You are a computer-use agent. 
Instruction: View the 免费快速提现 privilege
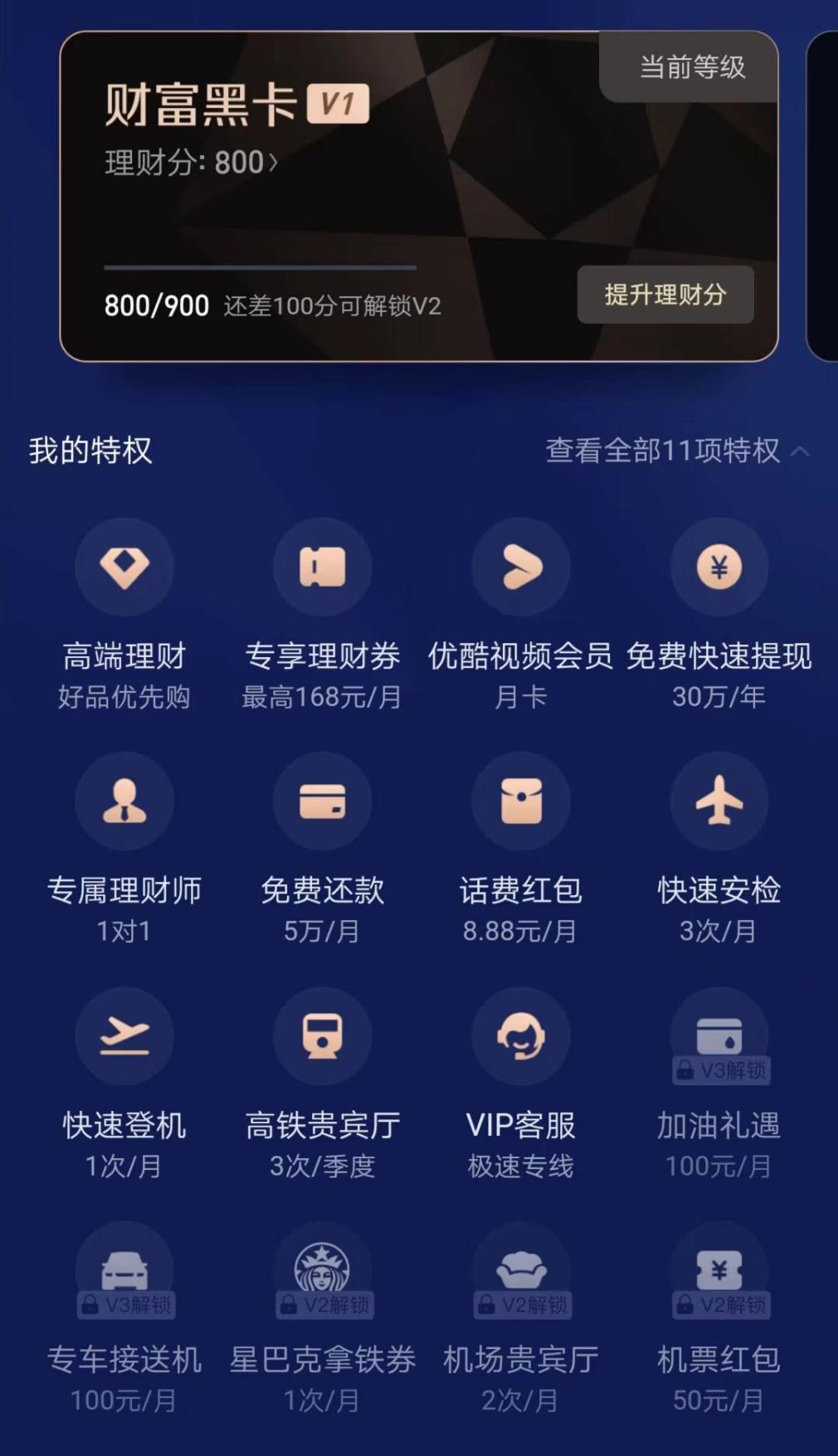coord(719,615)
